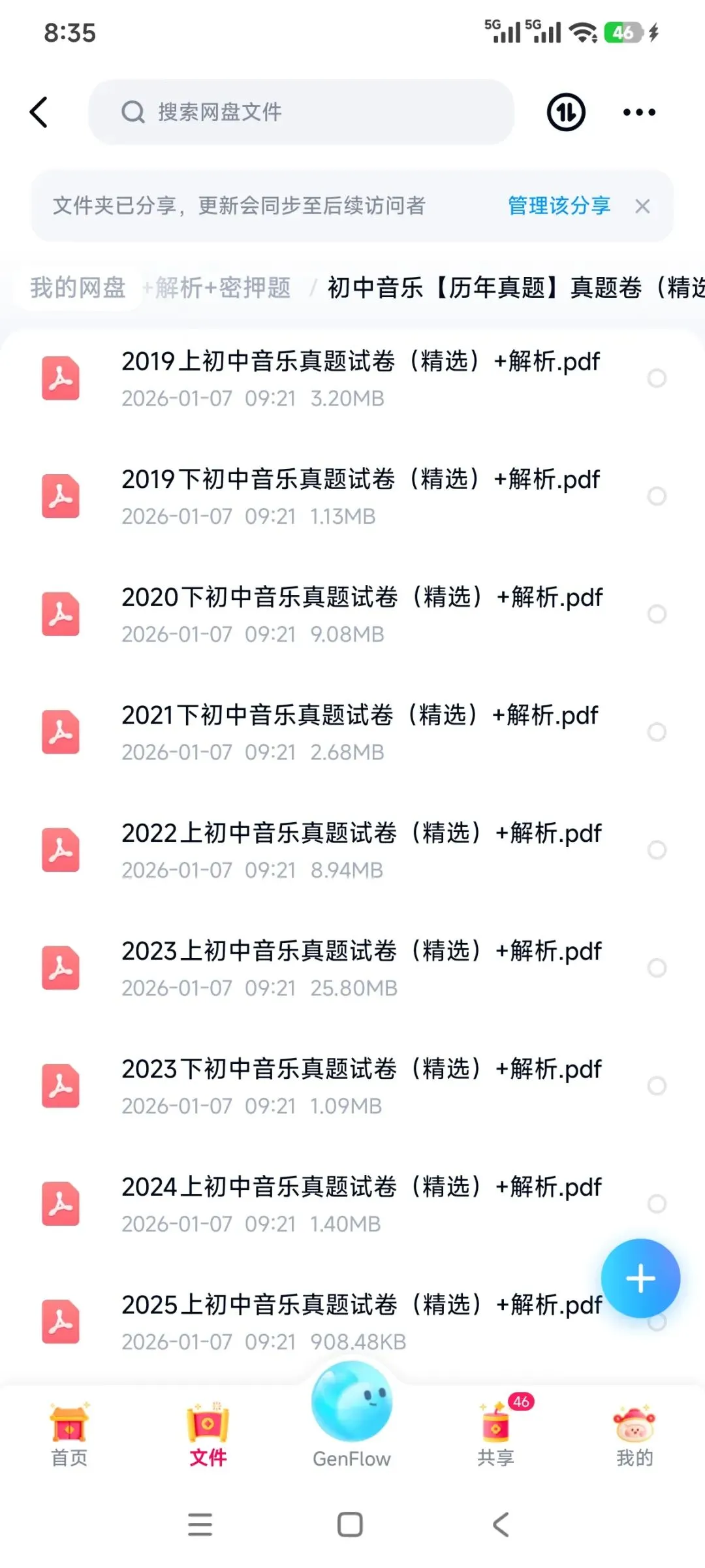Select the checkbox for 2023下初中音乐真题试卷
Image resolution: width=705 pixels, height=1568 pixels.
pos(656,1085)
